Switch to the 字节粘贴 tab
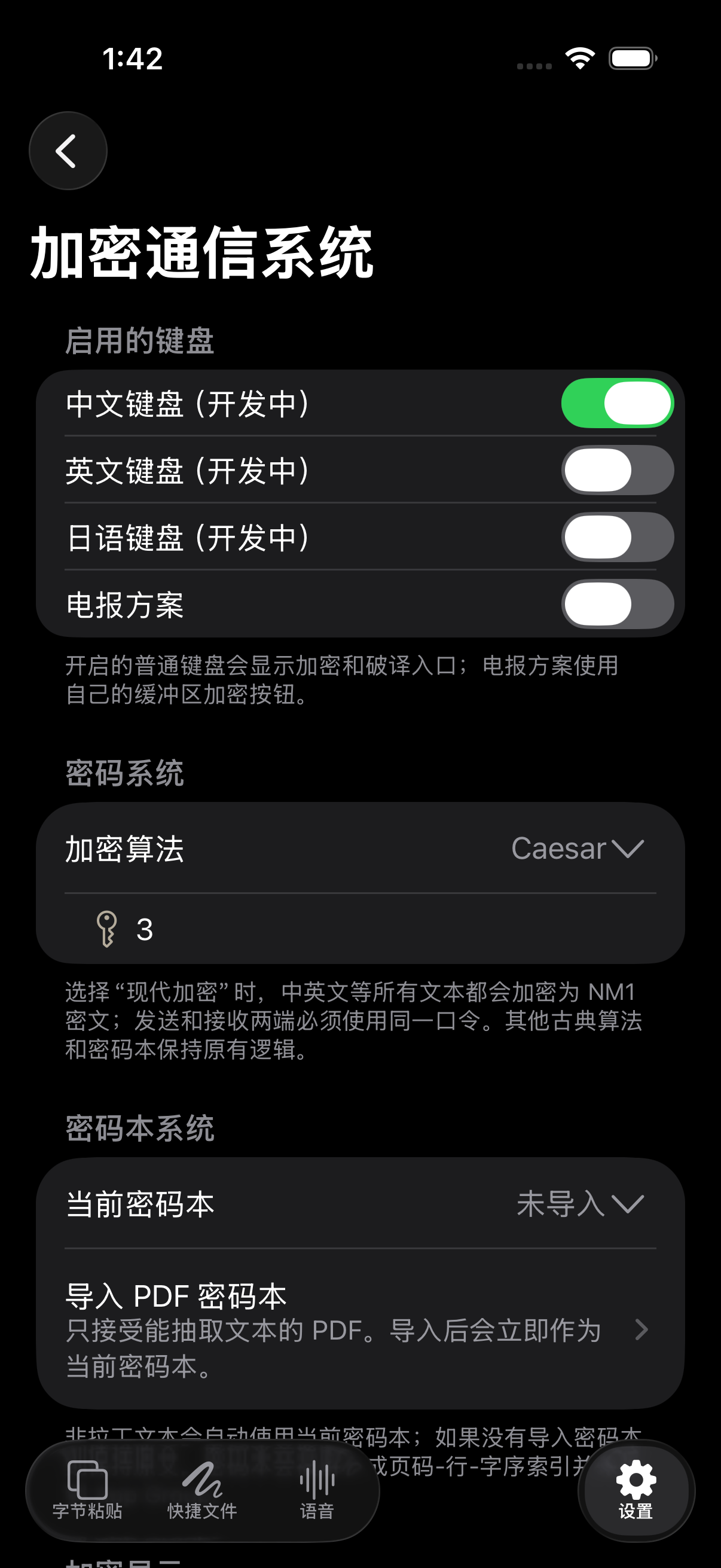721x1568 pixels. click(88, 1490)
